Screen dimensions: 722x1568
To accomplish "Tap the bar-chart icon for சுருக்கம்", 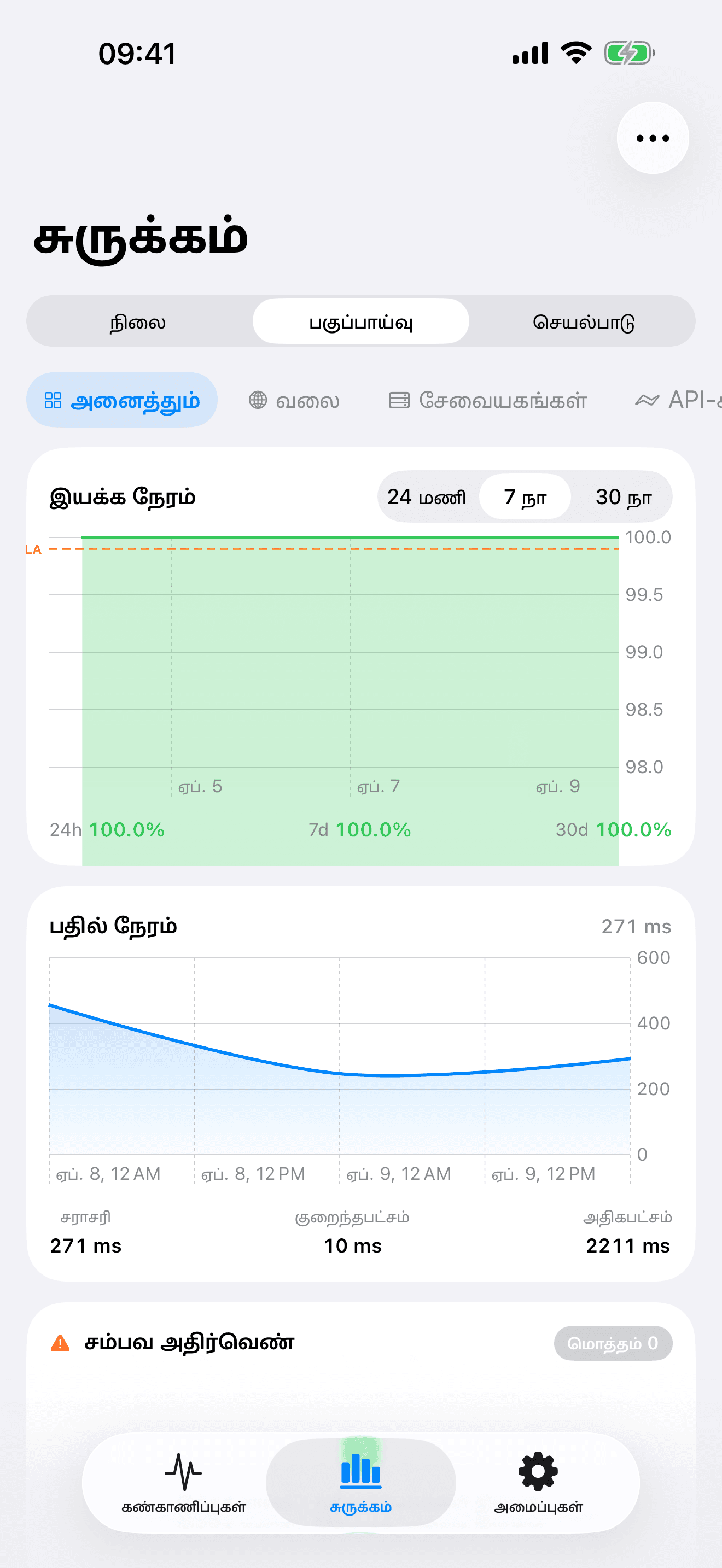I will (360, 1473).
